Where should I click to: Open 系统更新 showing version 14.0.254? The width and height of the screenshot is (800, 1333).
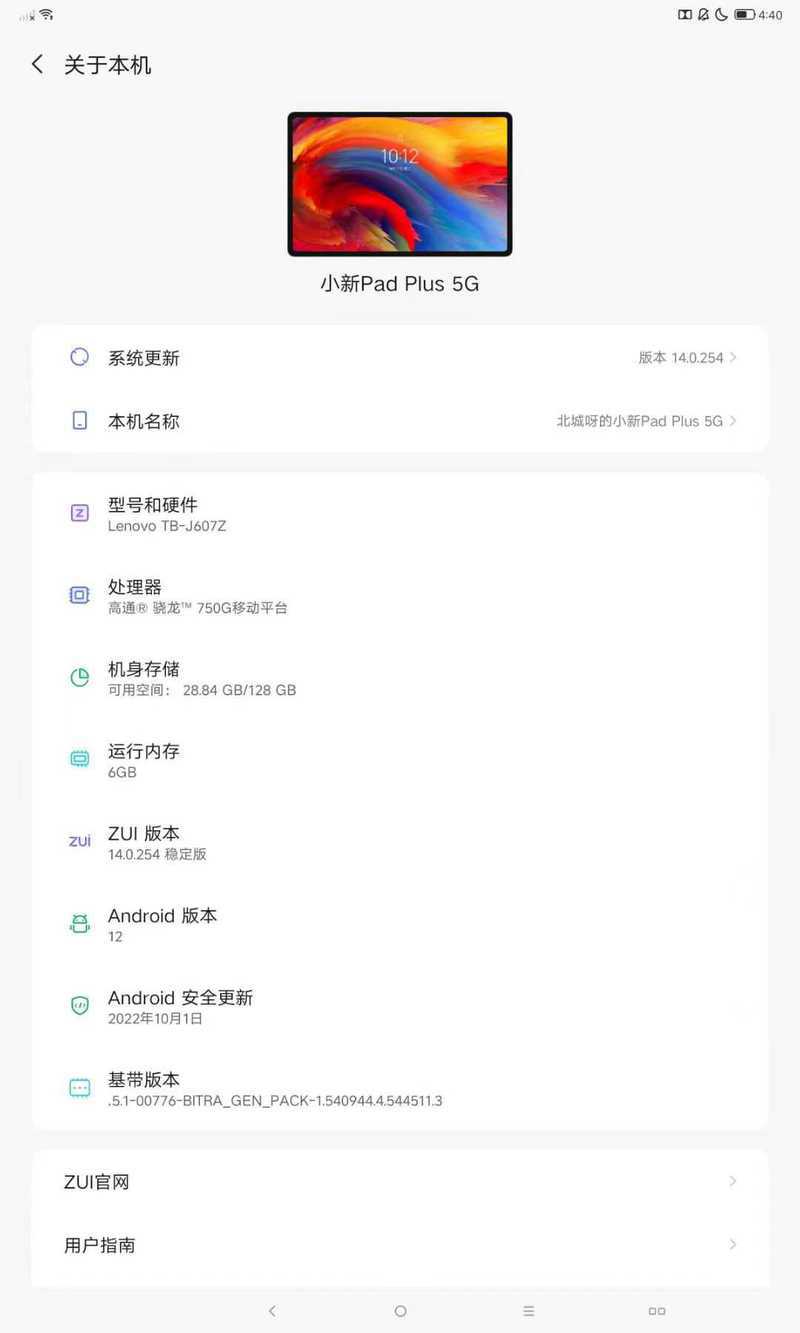[x=400, y=357]
